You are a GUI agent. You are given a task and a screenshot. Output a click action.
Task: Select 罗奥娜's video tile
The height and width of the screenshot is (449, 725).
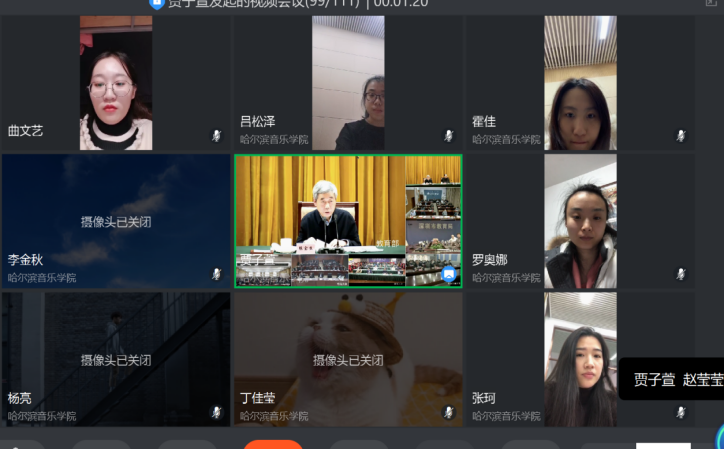[x=580, y=221]
